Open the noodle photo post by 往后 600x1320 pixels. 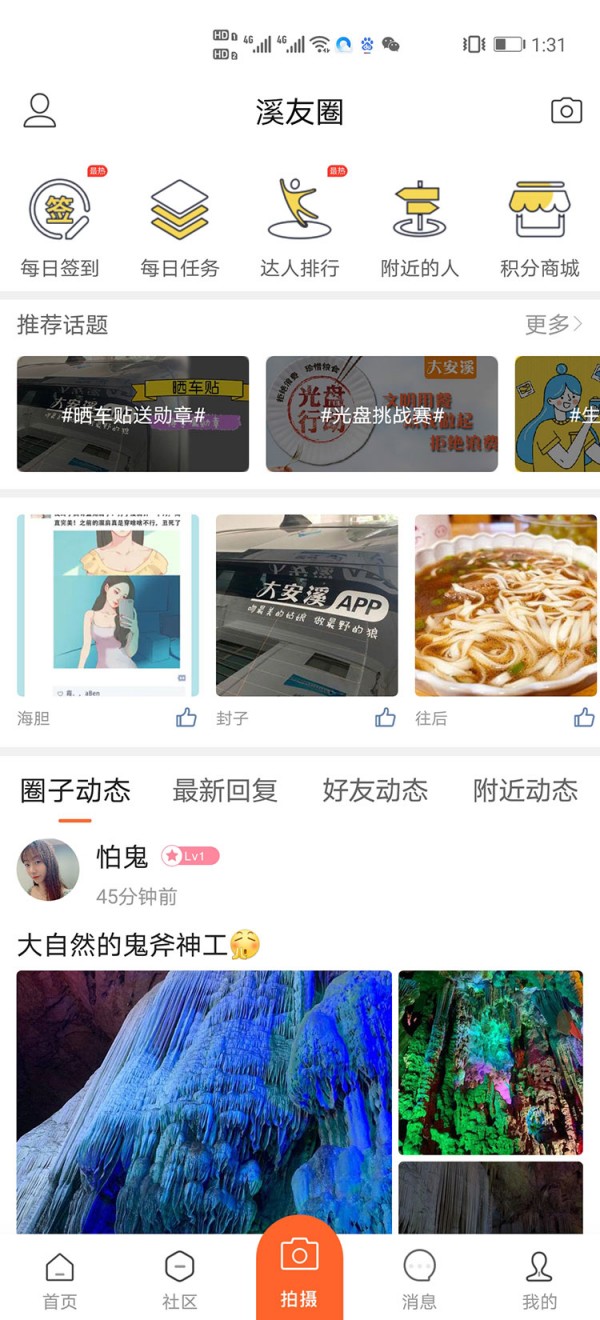pos(506,605)
